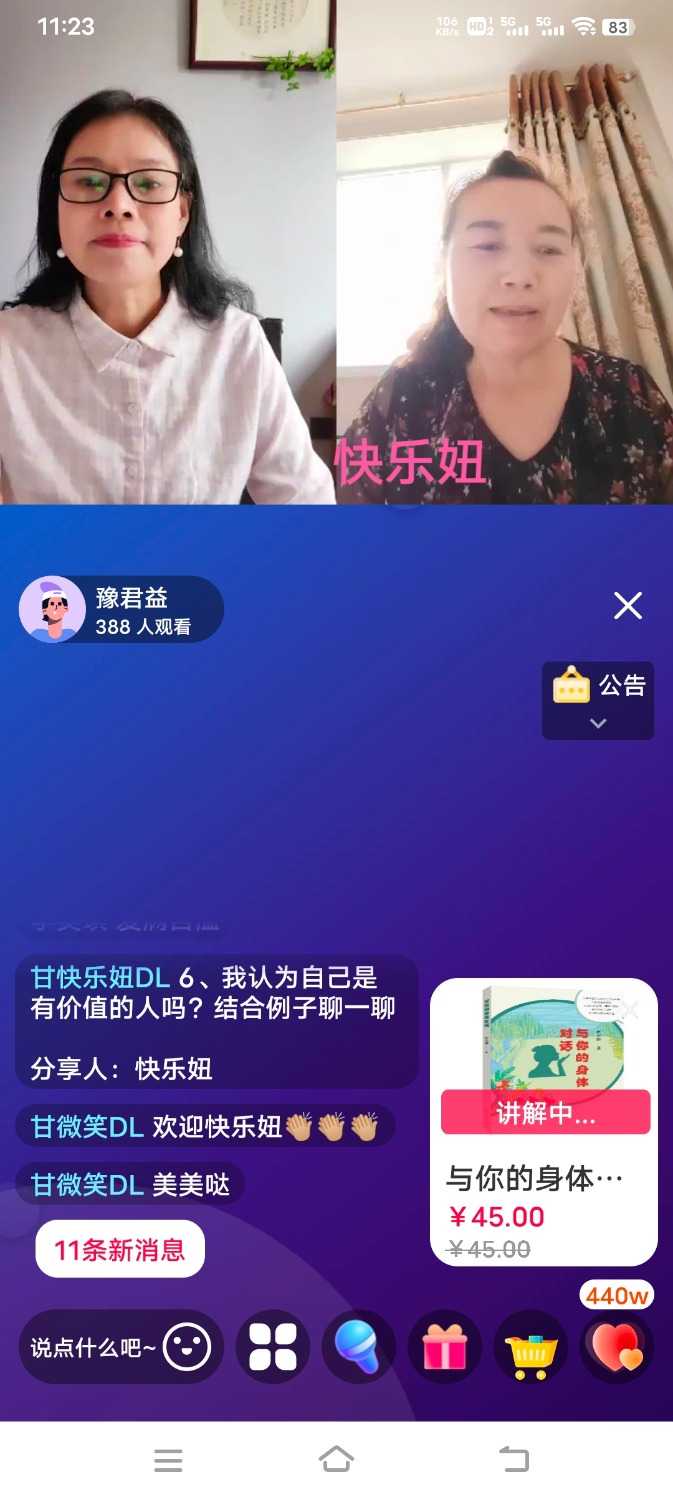Tap the 说点什么吧 comment input
The image size is (673, 1500).
(x=92, y=1348)
